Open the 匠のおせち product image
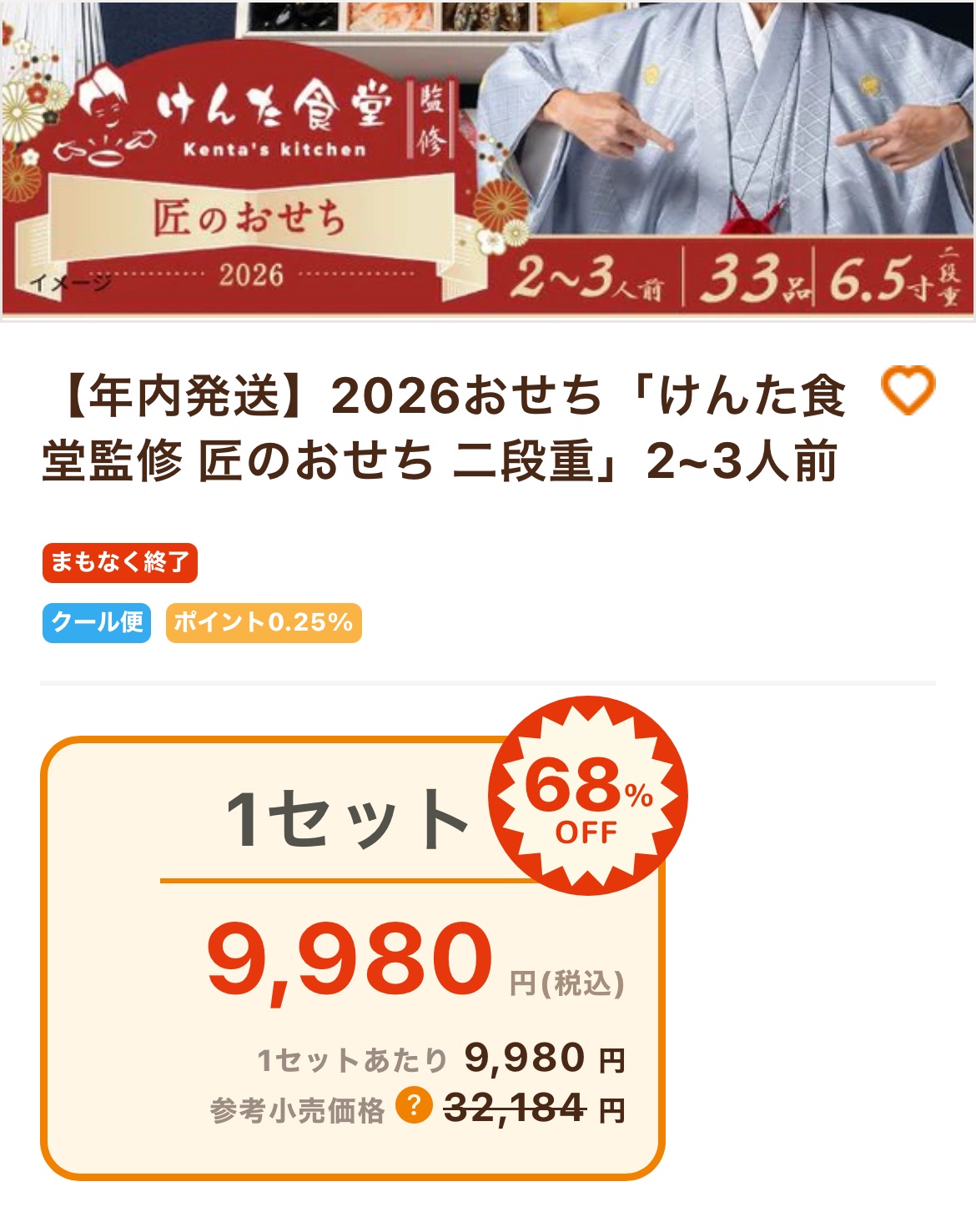This screenshot has width=976, height=1232. (x=488, y=158)
